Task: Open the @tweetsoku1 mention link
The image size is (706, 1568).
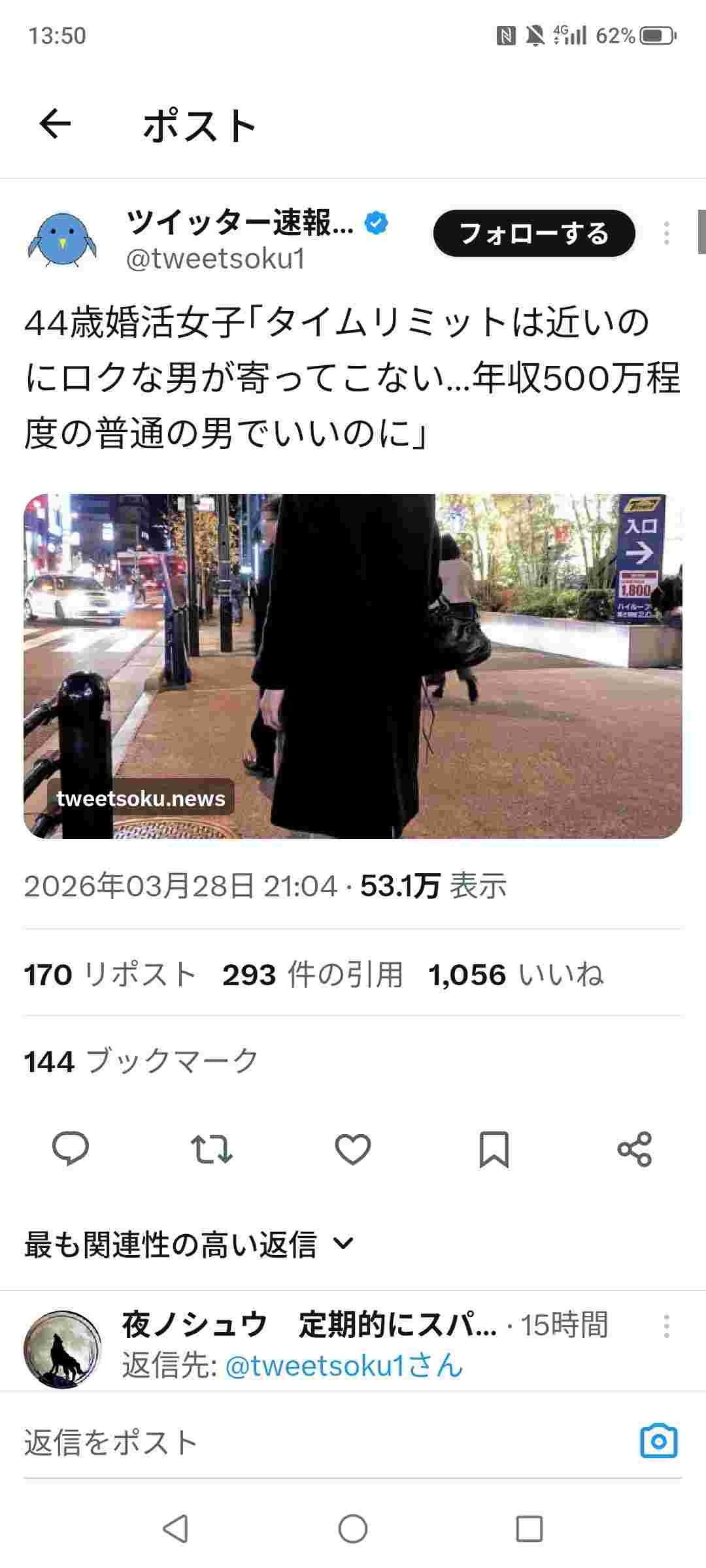Action: [x=344, y=1365]
